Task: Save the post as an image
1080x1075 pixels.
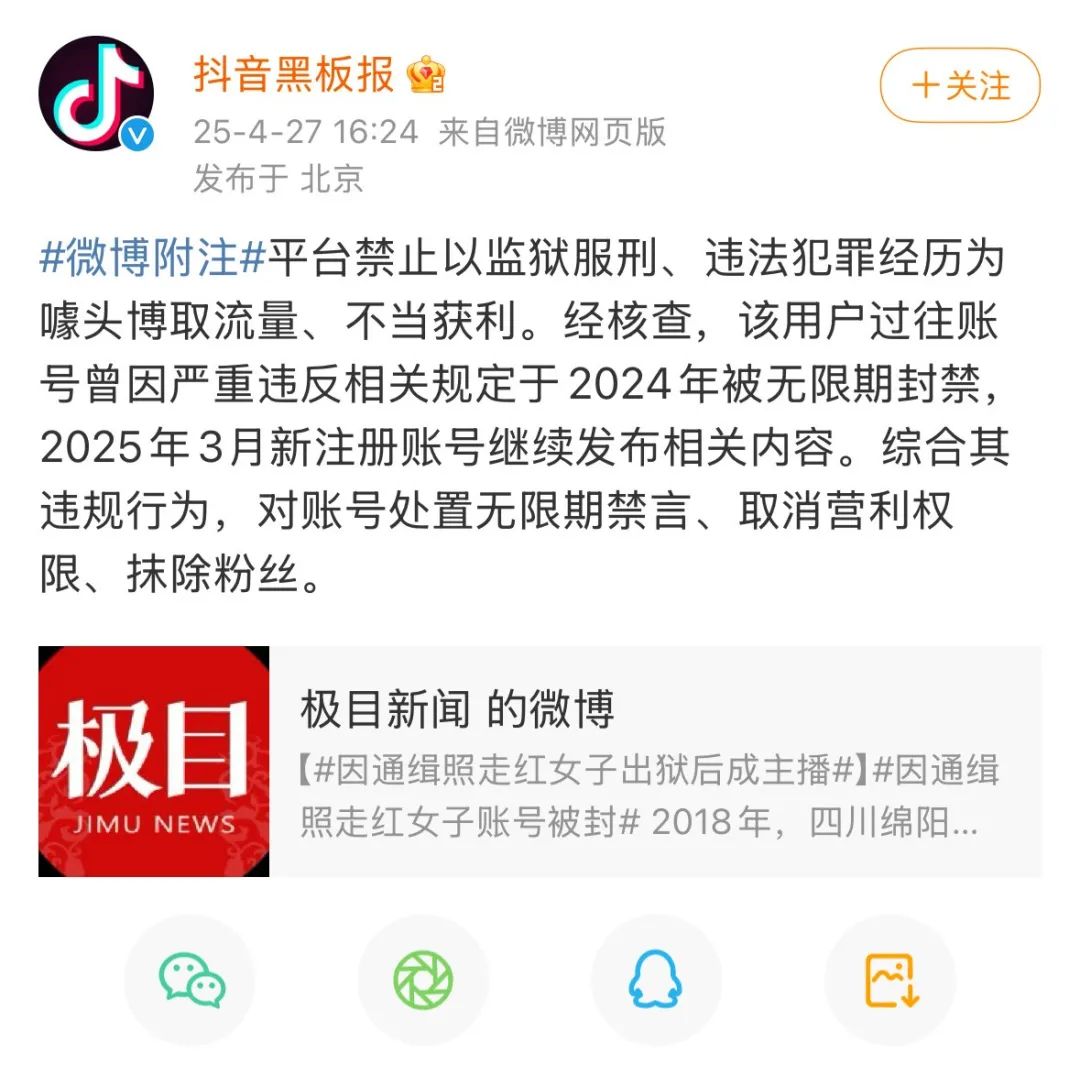Action: tap(890, 979)
